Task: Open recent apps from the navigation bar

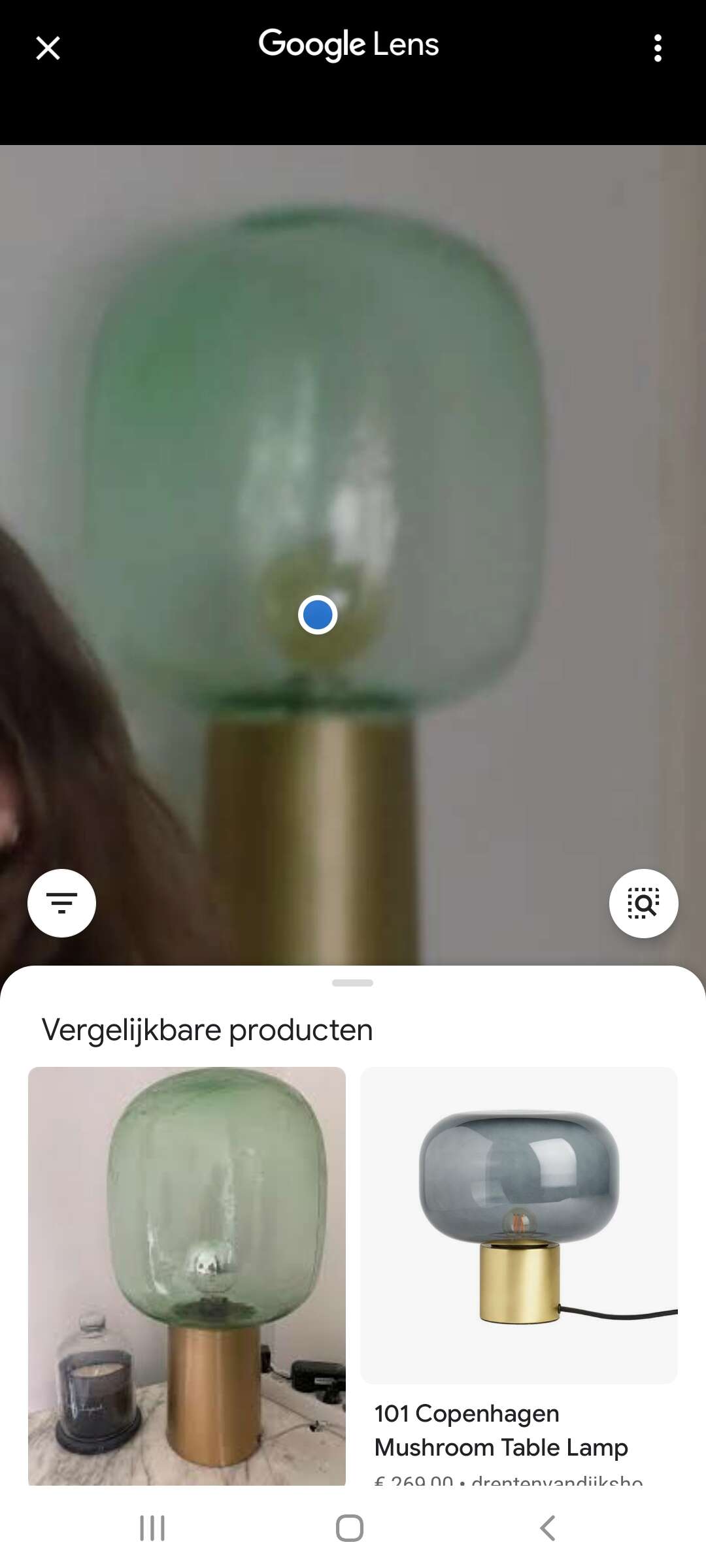Action: click(x=152, y=1528)
